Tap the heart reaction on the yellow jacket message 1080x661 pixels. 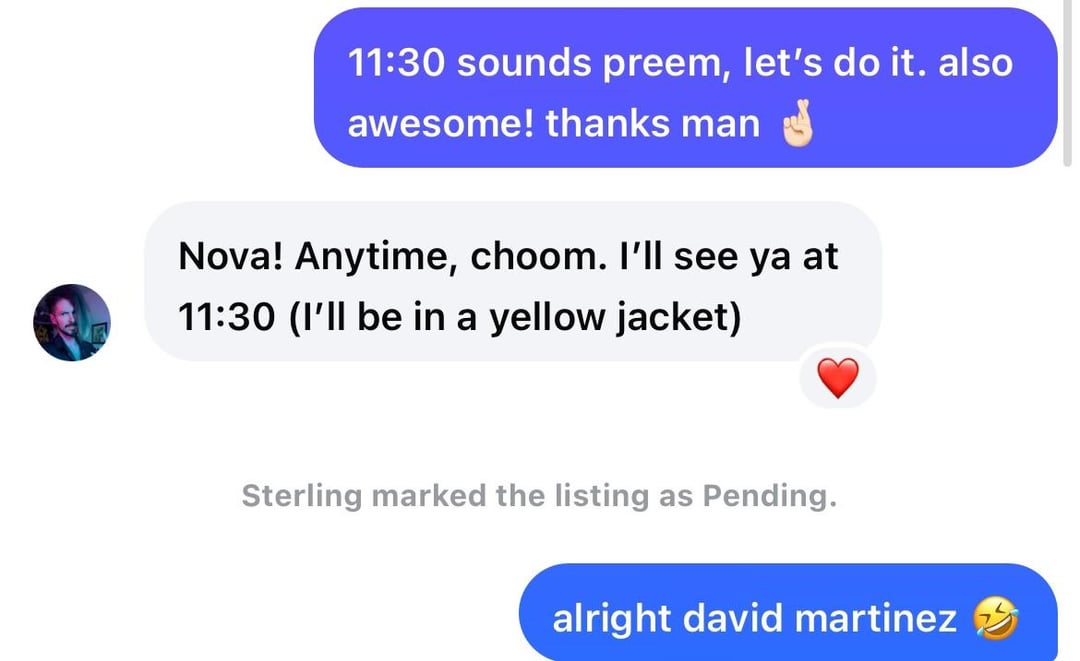click(838, 378)
